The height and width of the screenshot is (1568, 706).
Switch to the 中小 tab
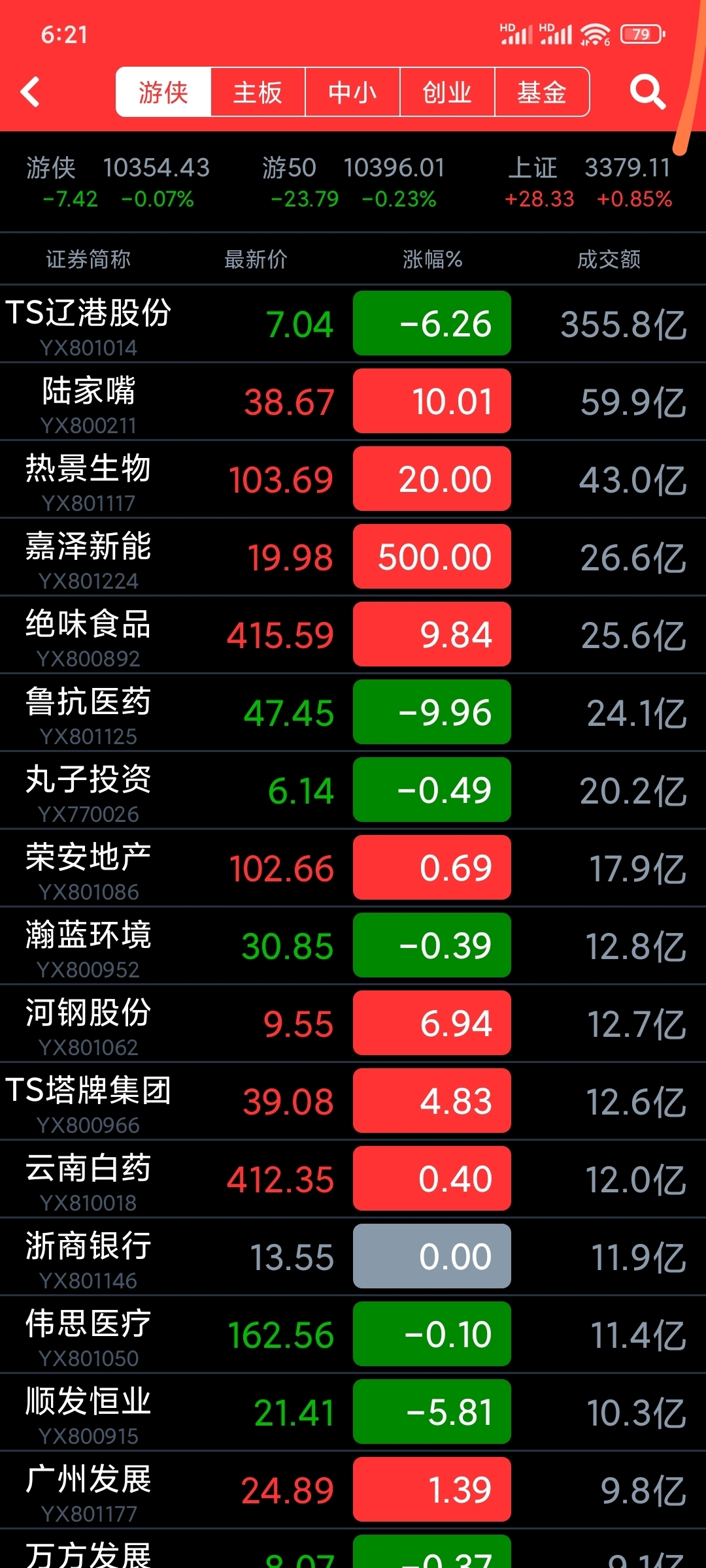pos(352,91)
